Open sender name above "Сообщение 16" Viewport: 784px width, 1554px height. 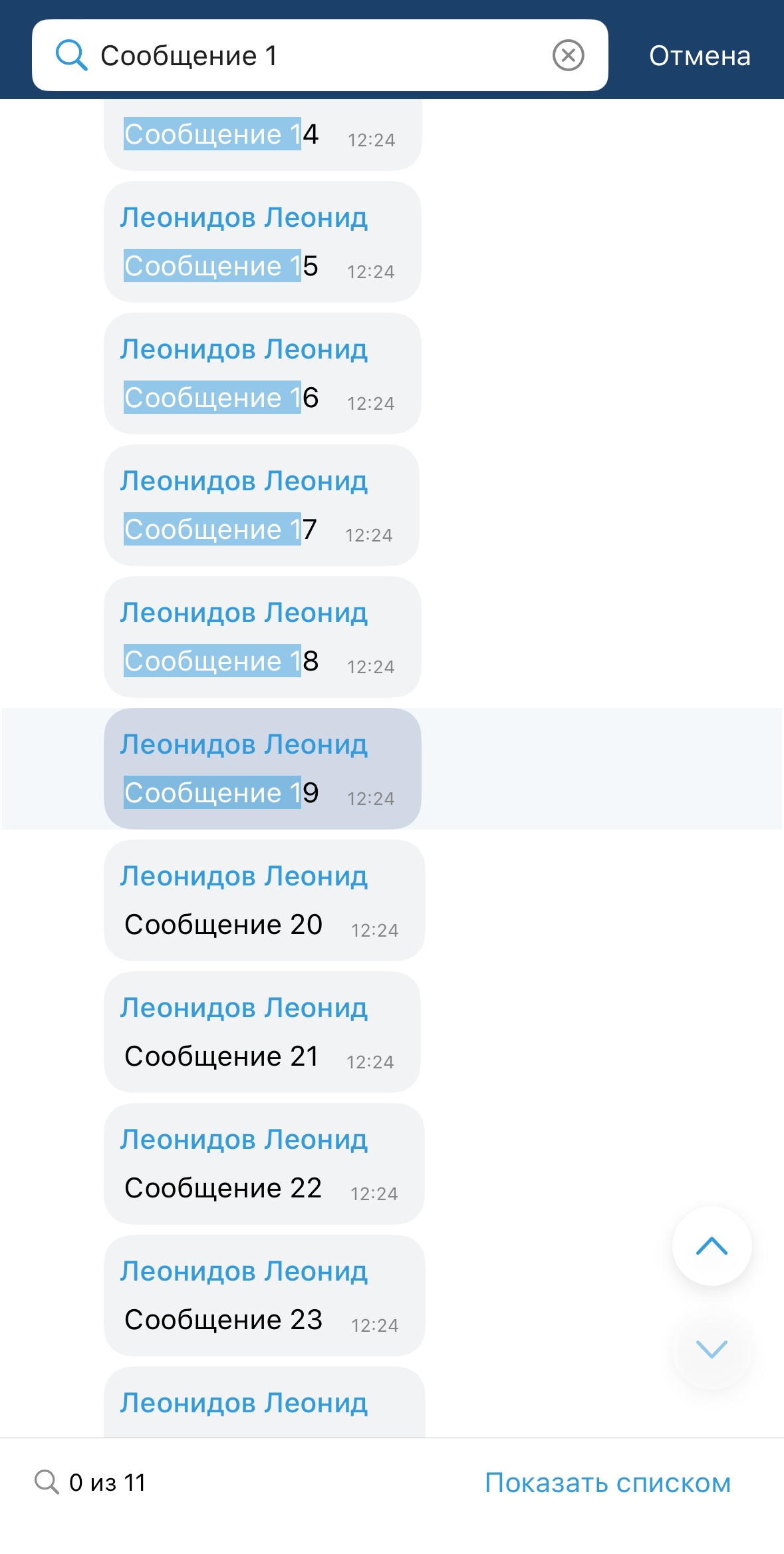[x=243, y=349]
